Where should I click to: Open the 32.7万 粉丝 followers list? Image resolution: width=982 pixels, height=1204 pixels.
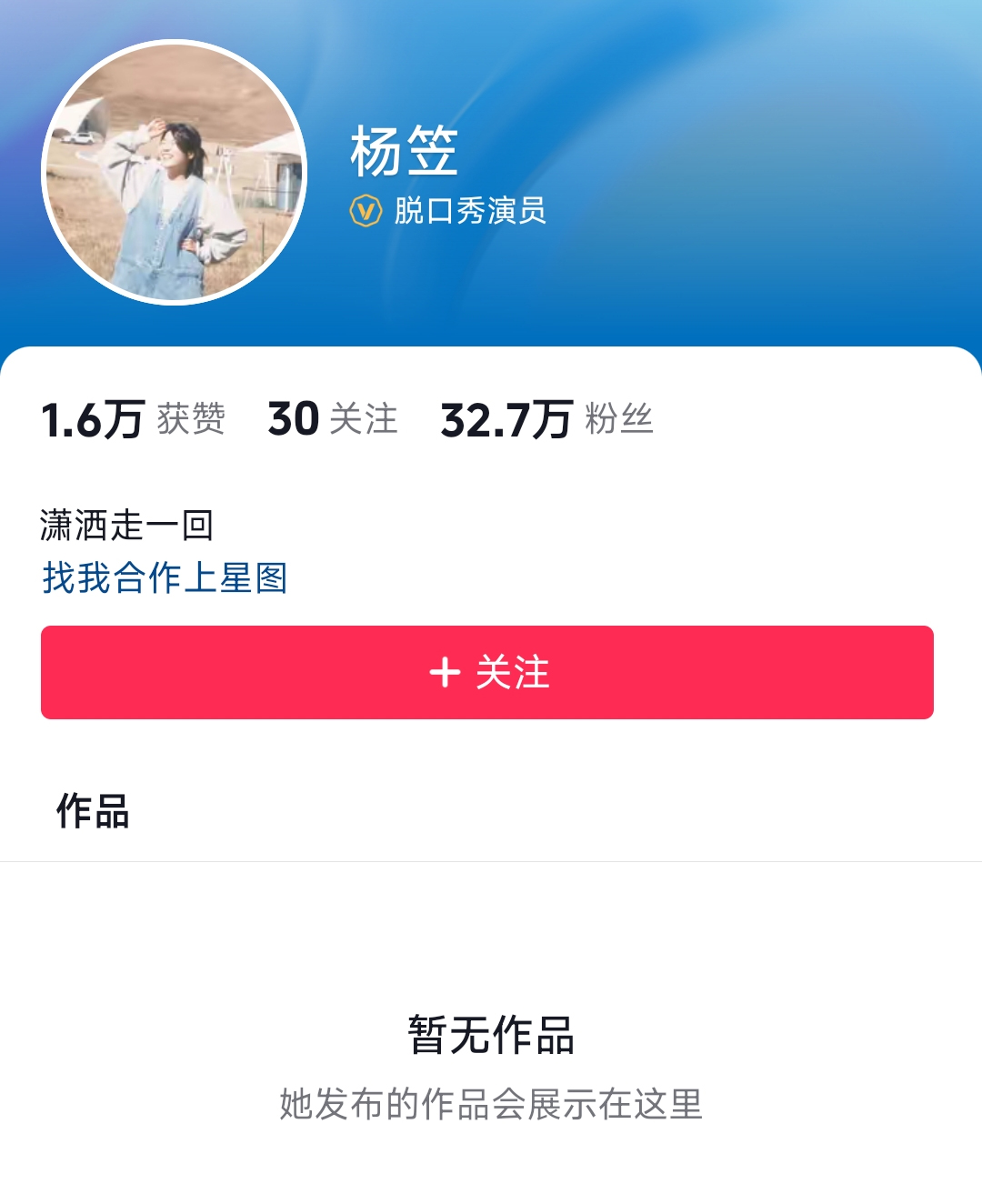546,419
